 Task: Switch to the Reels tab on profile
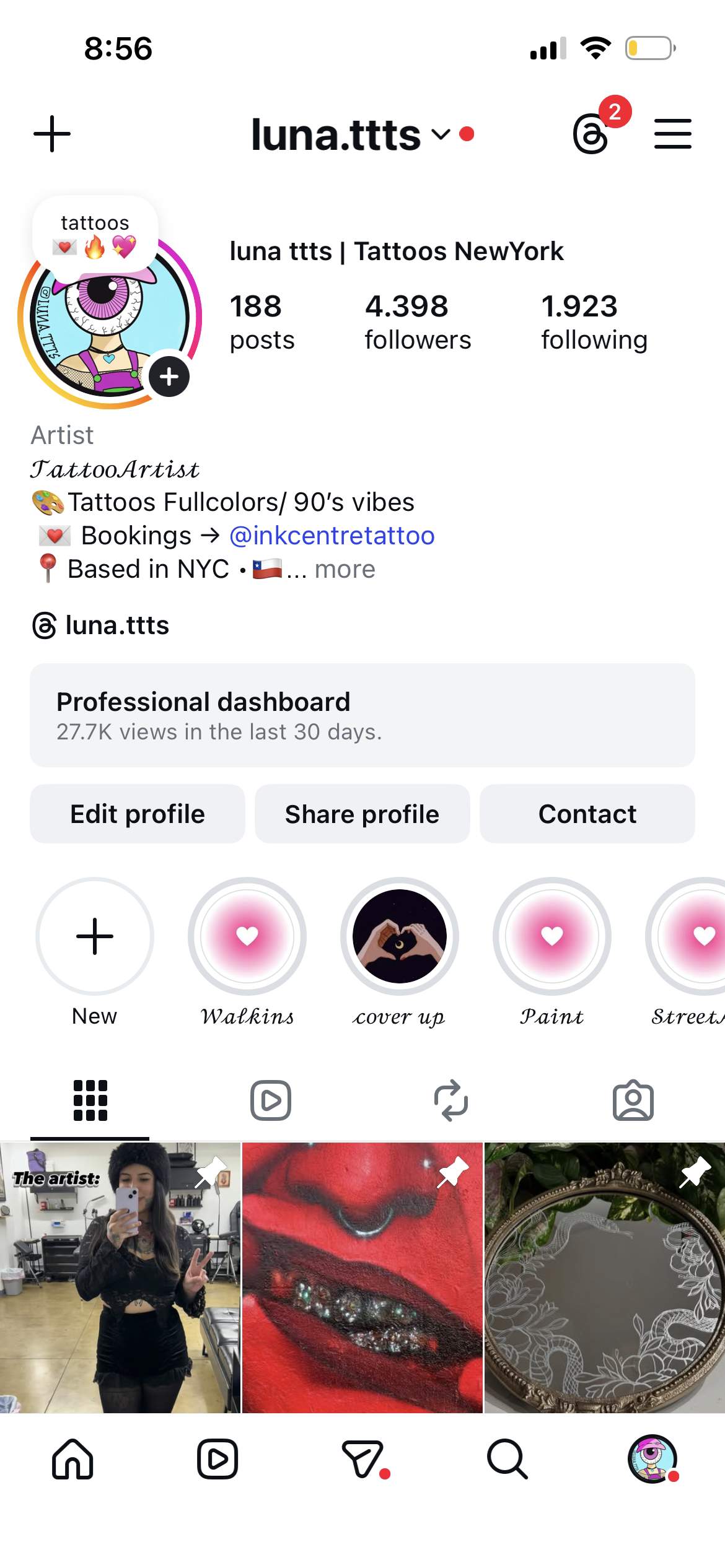(x=271, y=1100)
